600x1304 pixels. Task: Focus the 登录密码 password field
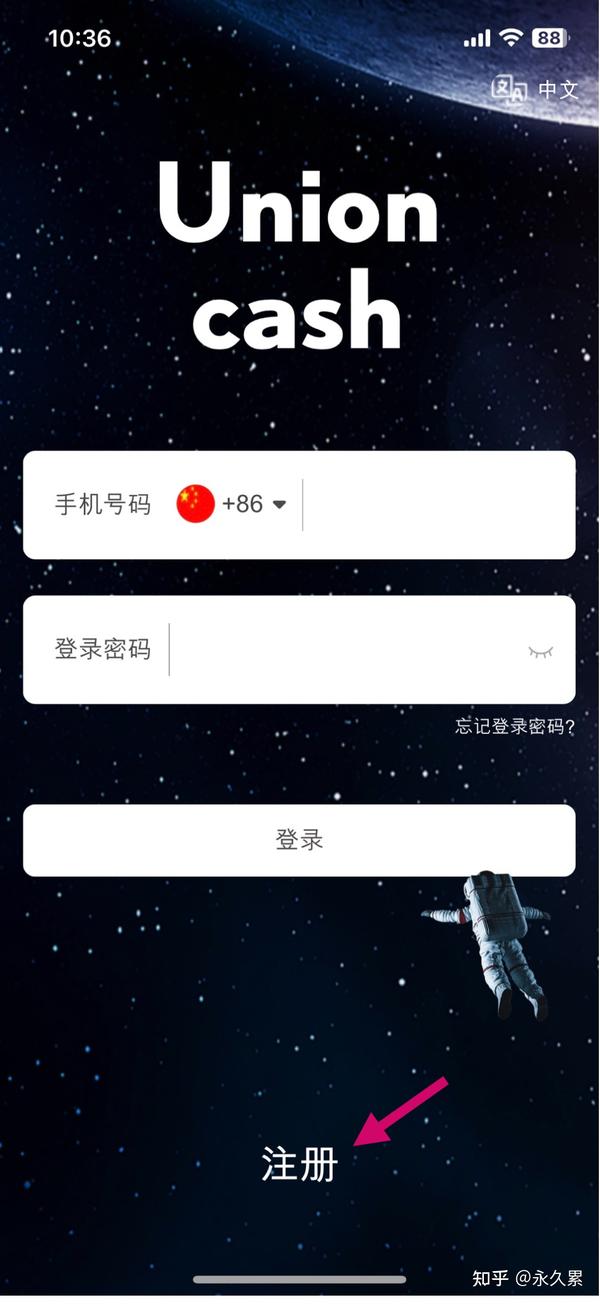[345, 650]
